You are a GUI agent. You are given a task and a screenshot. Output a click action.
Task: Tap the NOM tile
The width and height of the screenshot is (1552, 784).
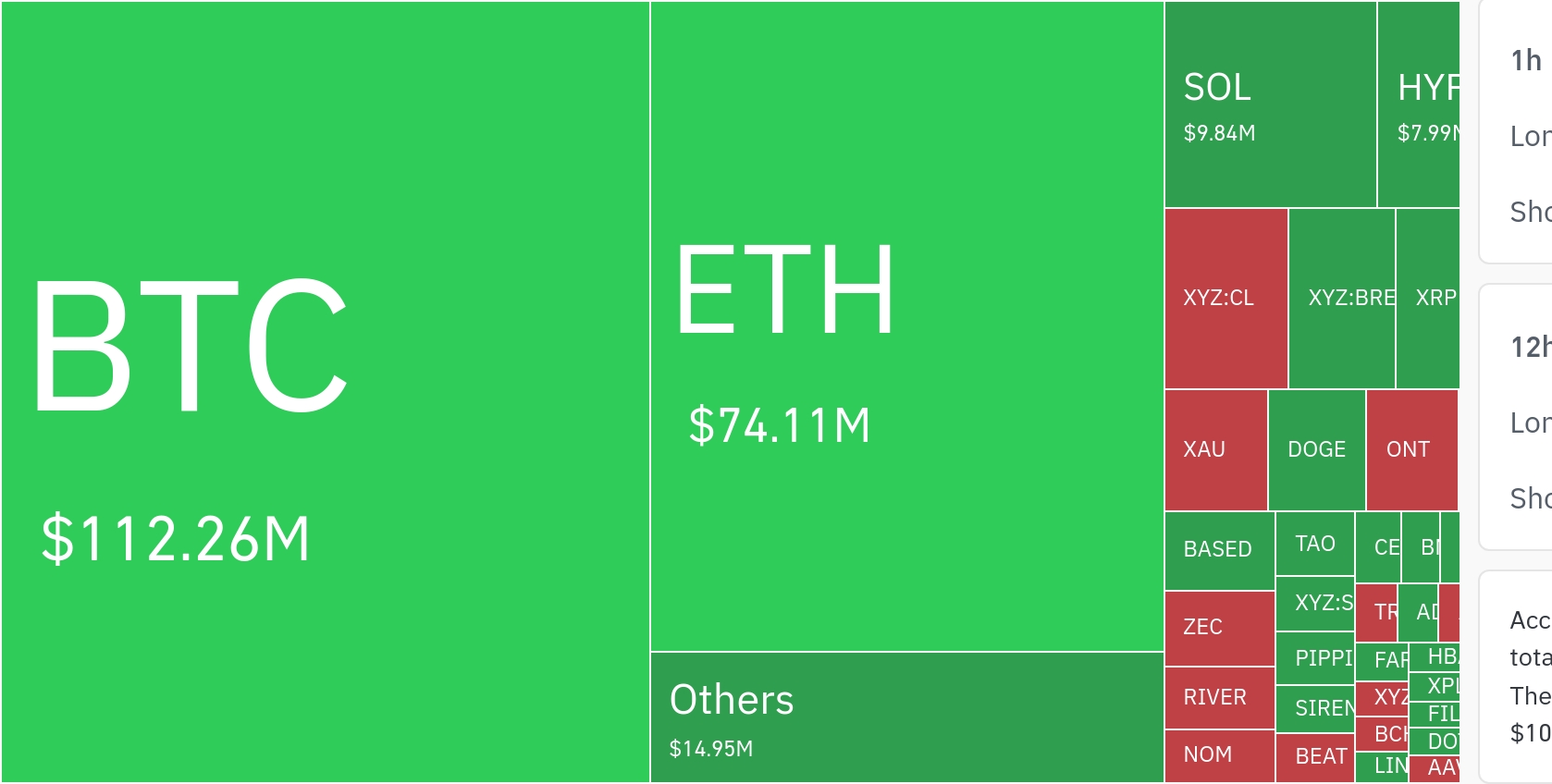point(1219,755)
